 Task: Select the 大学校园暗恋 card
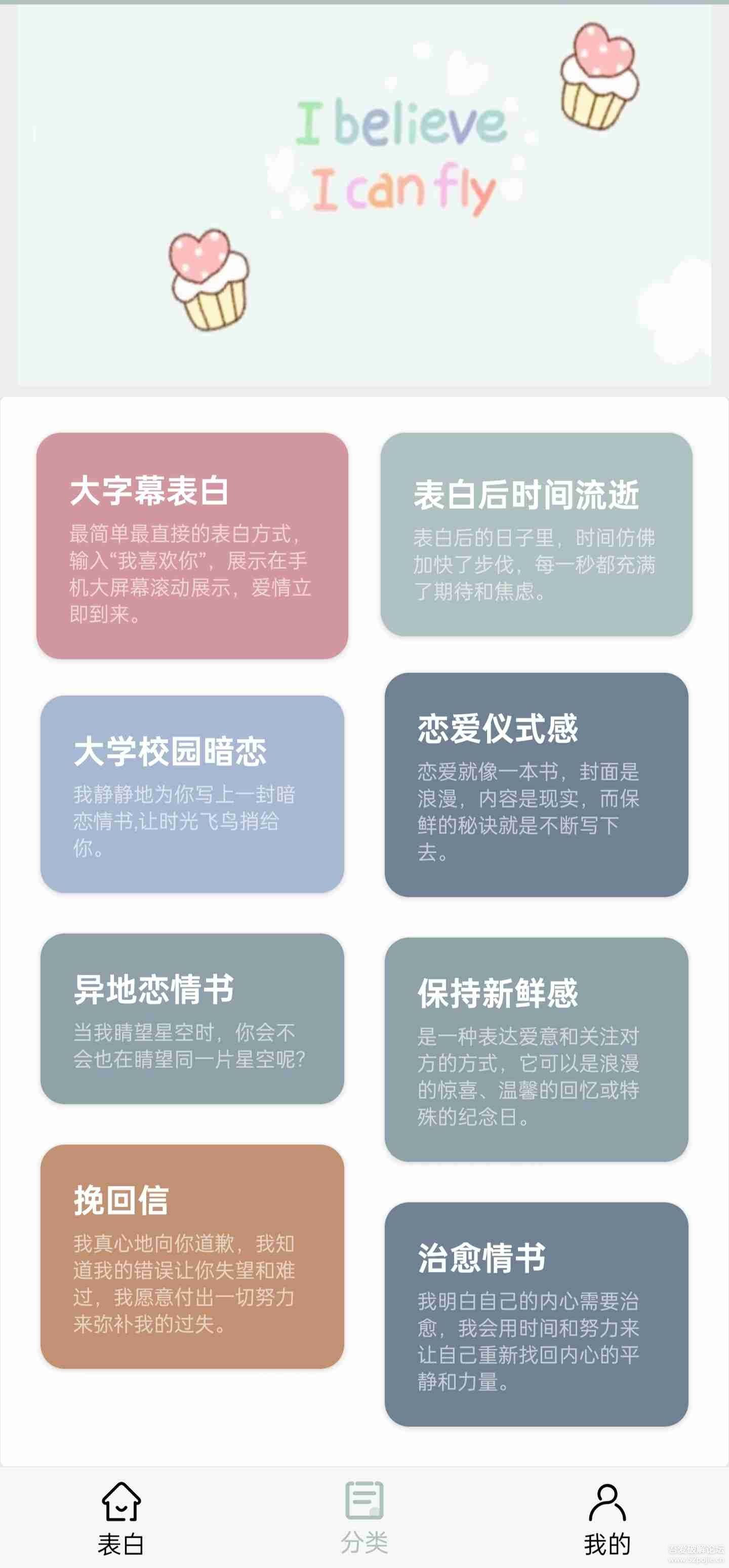pos(192,794)
